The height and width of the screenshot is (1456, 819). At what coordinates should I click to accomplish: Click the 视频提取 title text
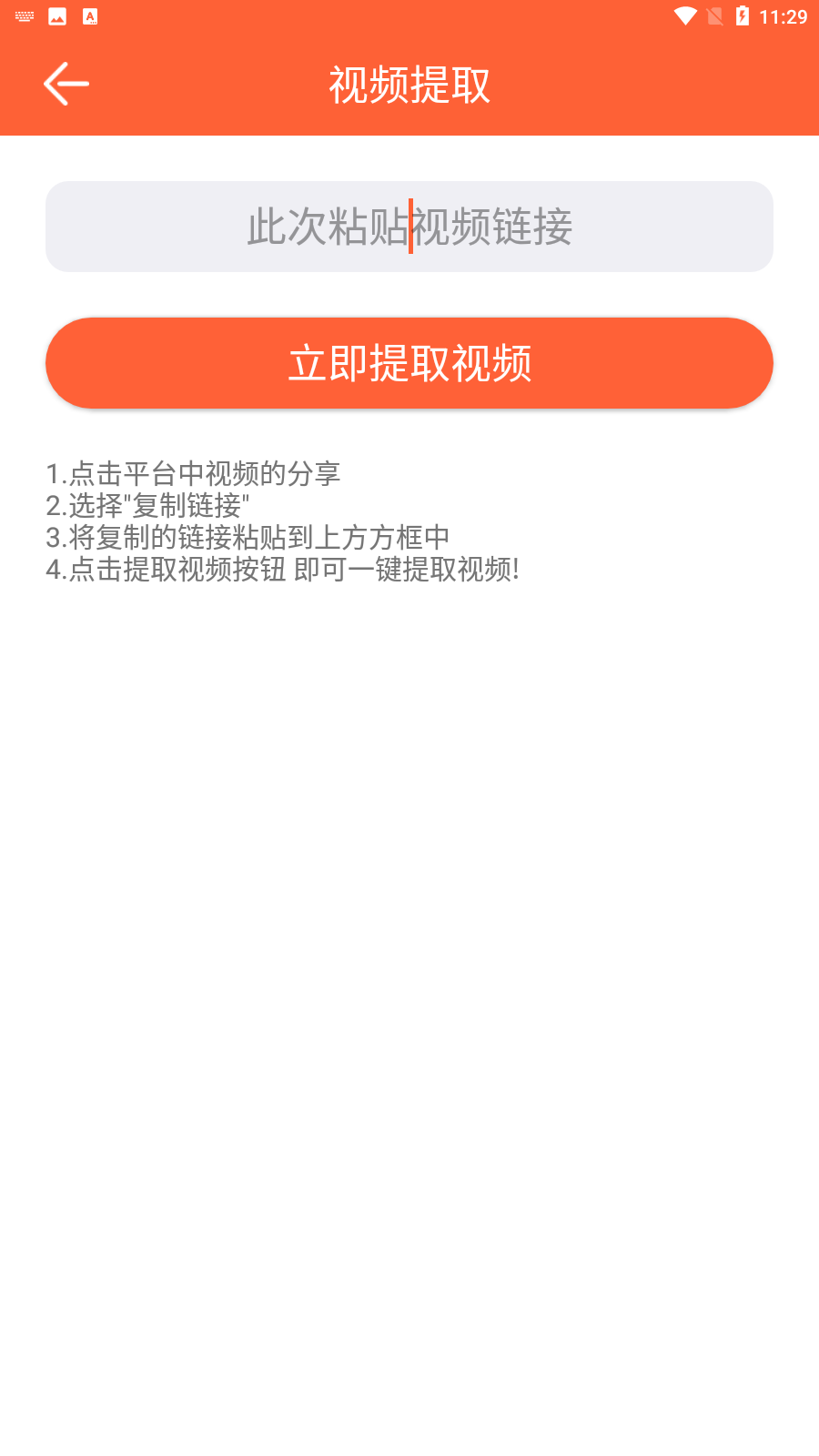409,85
